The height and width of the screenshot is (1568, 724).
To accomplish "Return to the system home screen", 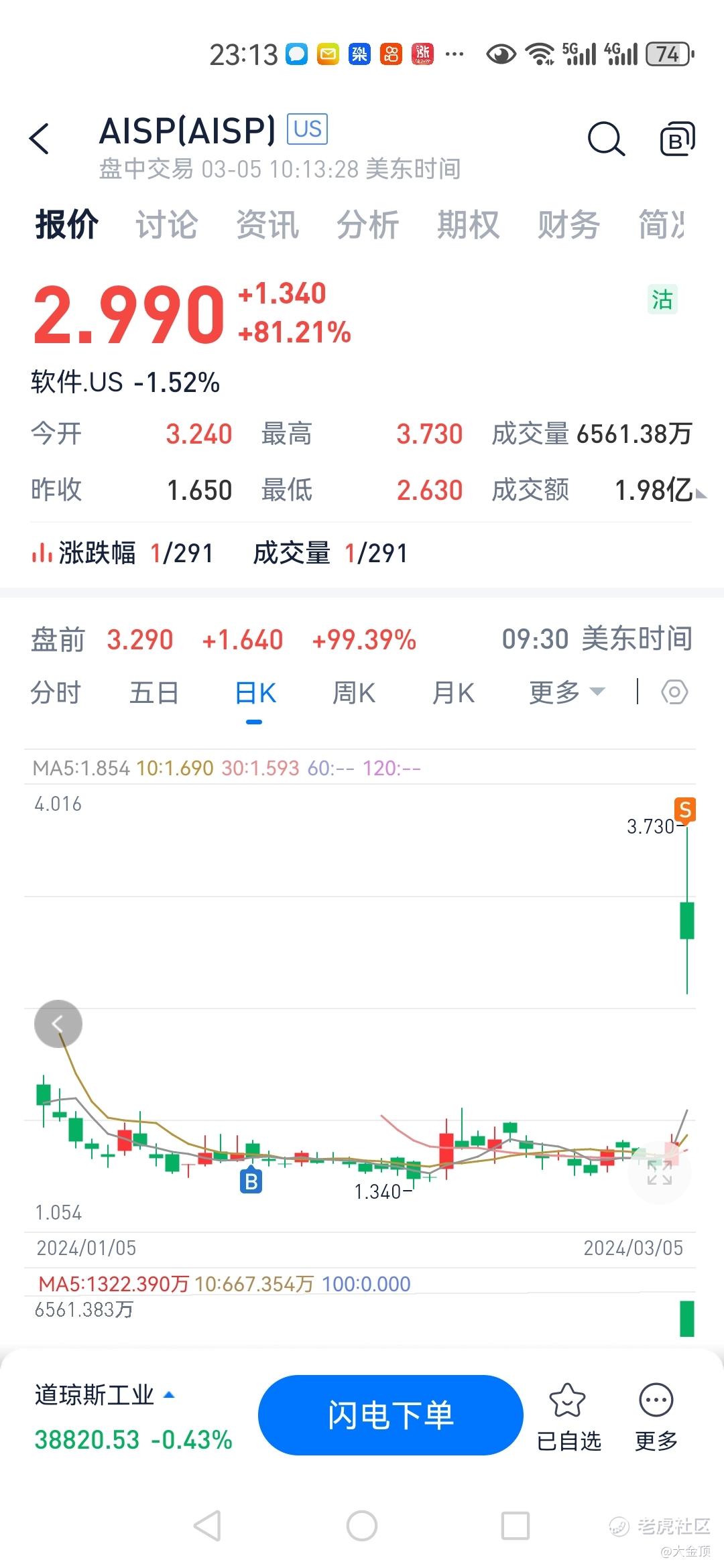I will point(362,1527).
